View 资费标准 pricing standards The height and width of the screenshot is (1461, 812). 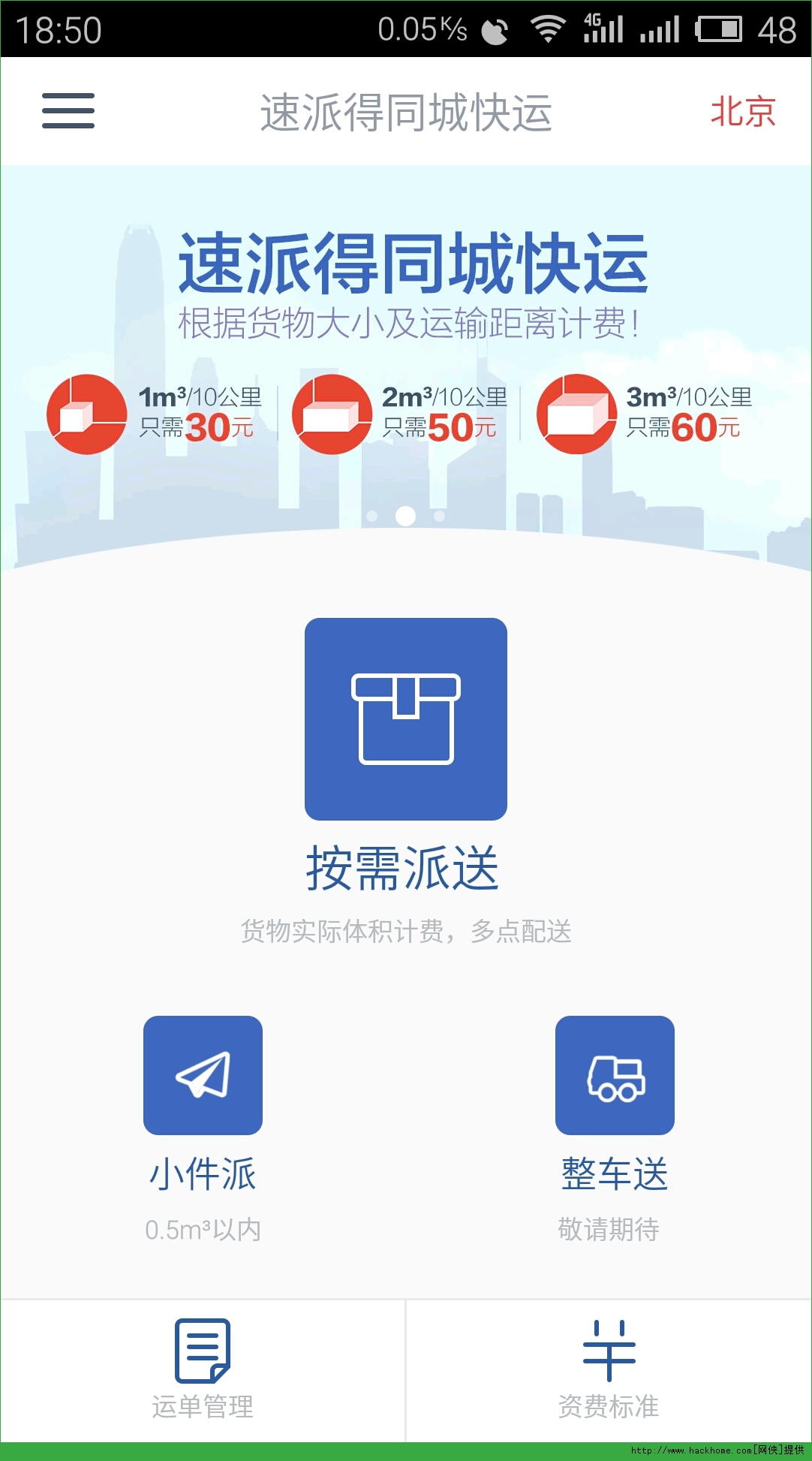click(x=609, y=1369)
